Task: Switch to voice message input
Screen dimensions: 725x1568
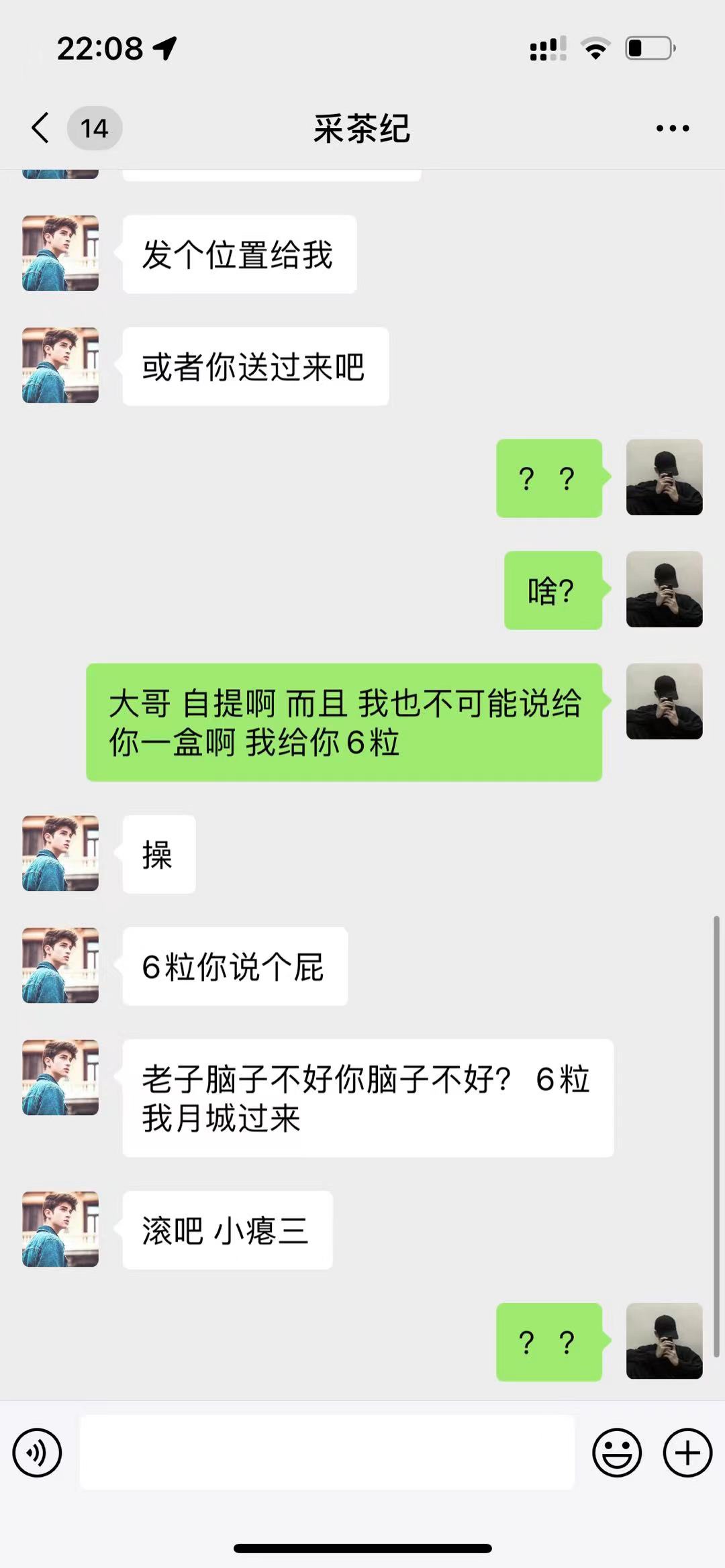Action: pyautogui.click(x=37, y=1453)
